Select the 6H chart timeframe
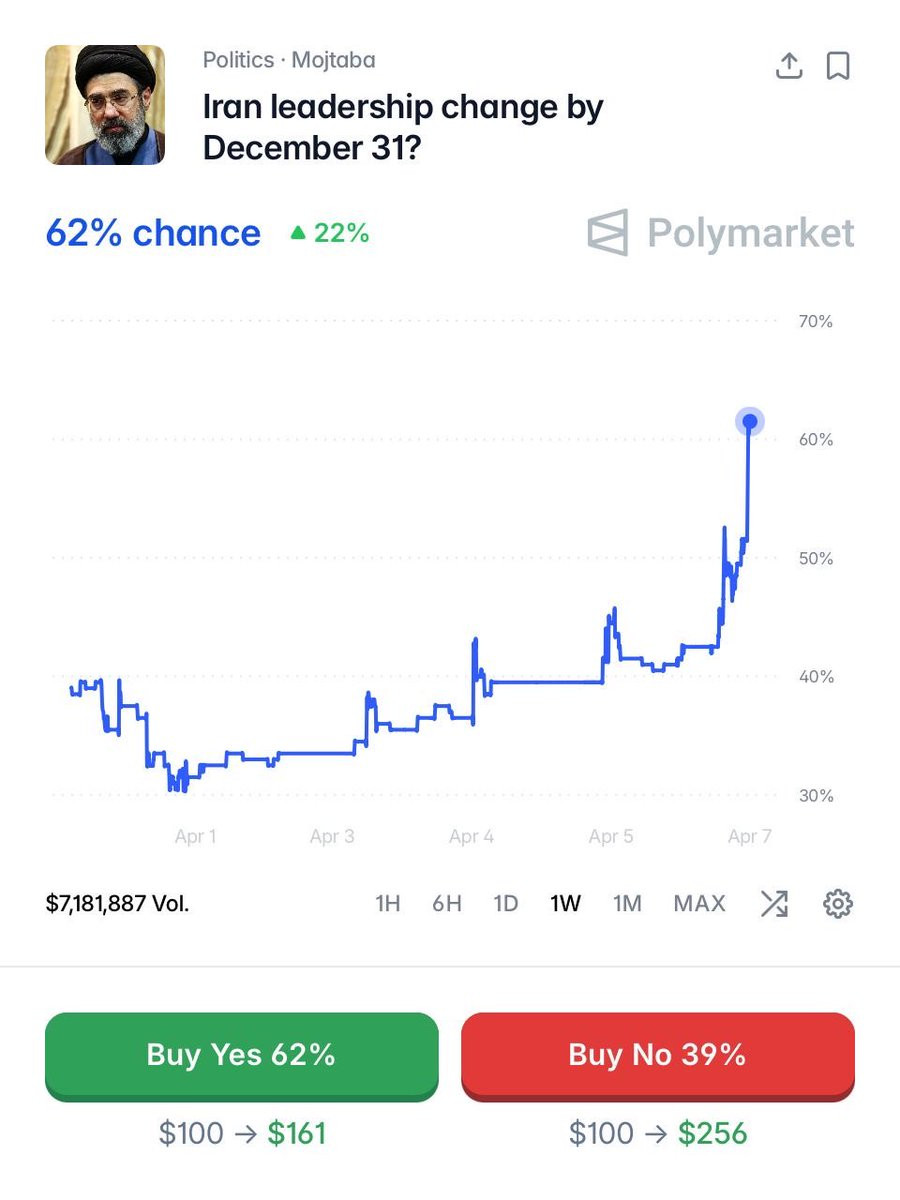Screen dimensions: 900x1200 447,904
